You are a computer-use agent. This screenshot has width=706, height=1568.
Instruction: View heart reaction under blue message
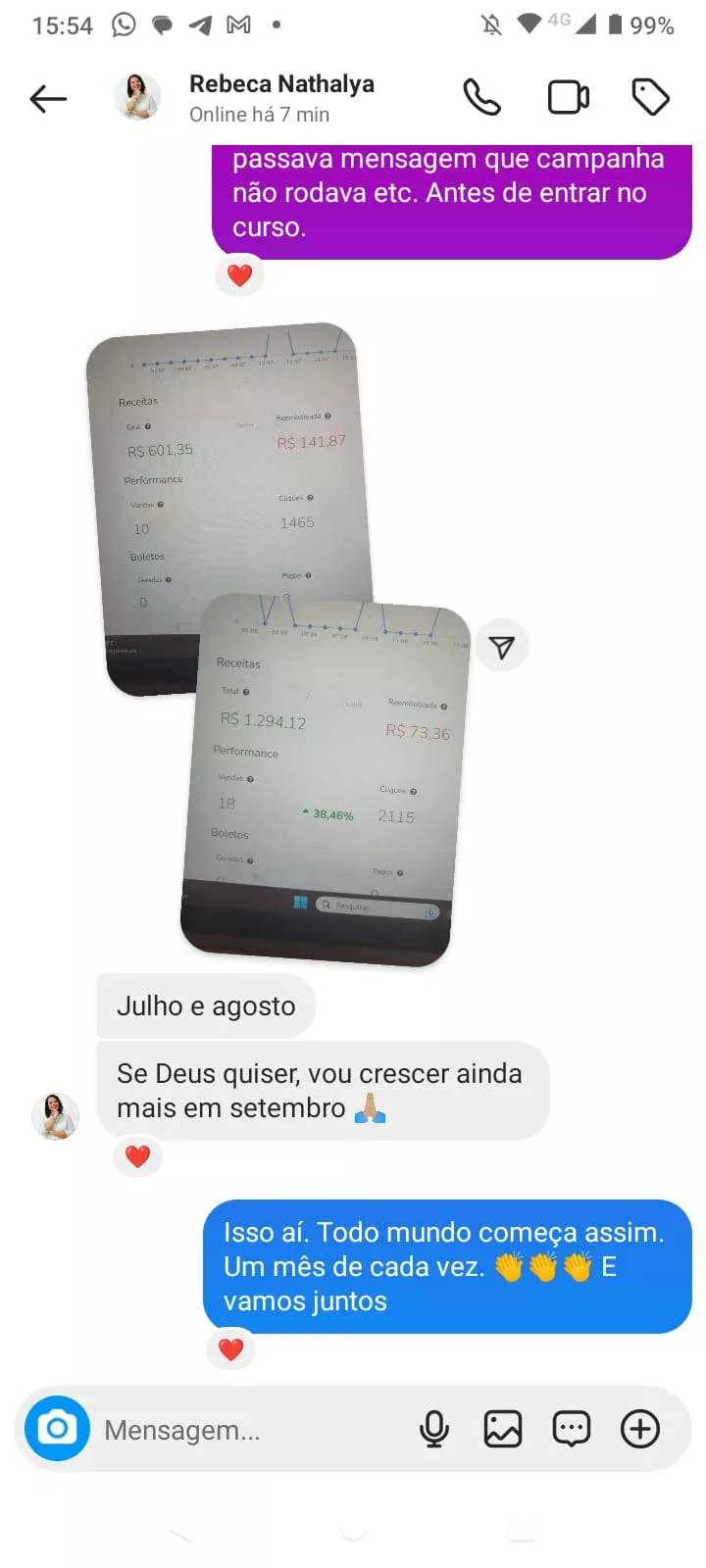pyautogui.click(x=230, y=1349)
